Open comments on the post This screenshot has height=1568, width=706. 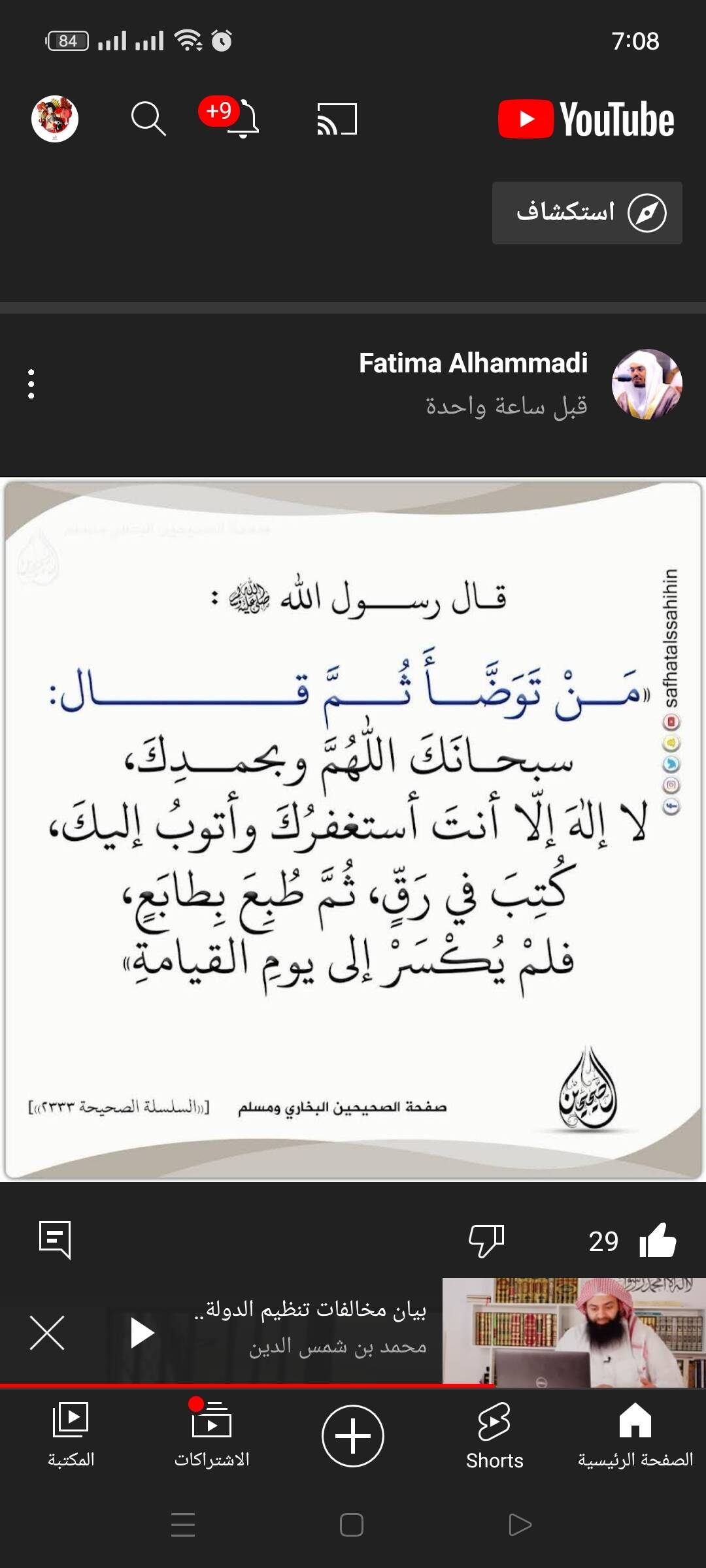[55, 1239]
